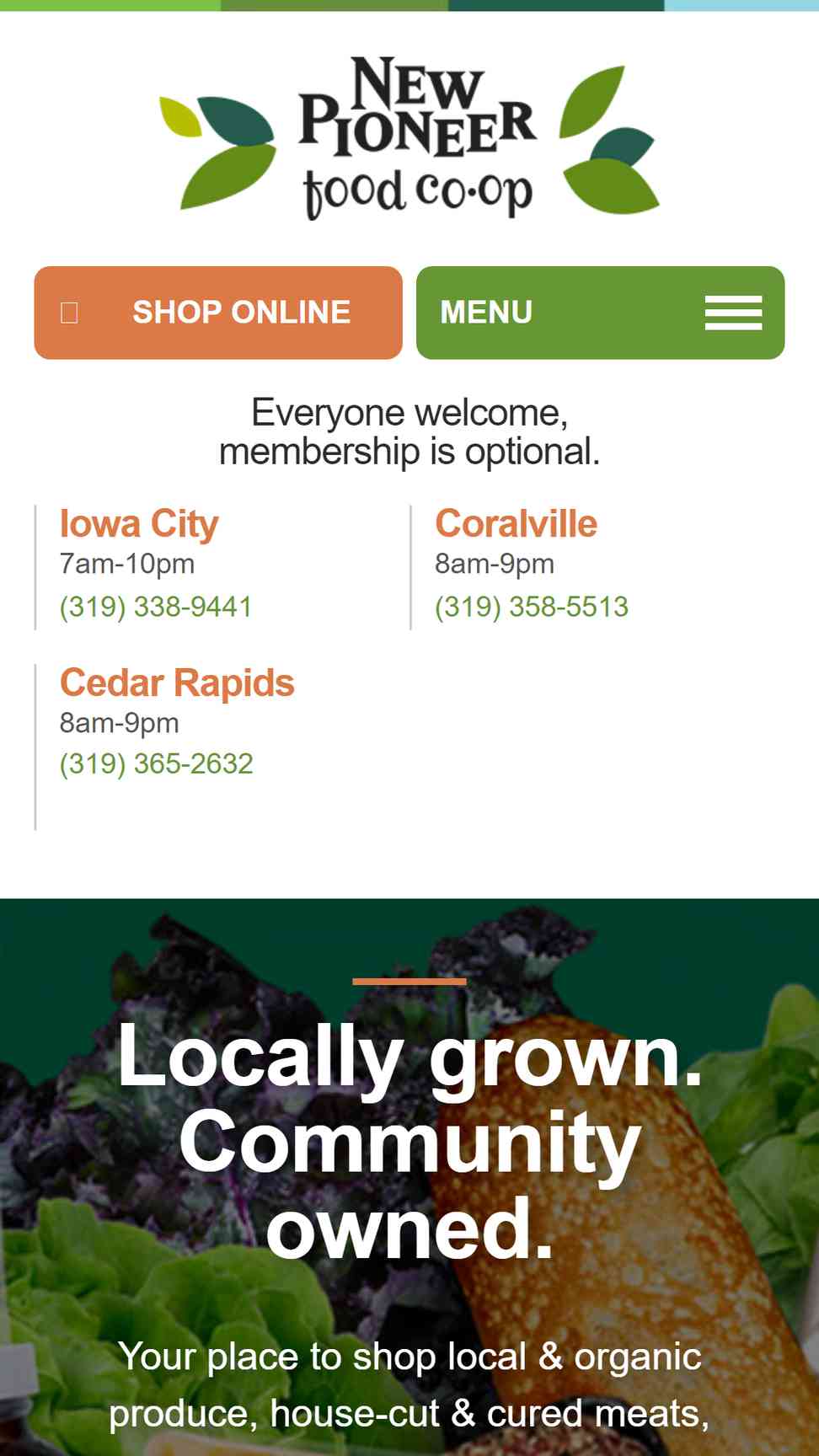Viewport: 819px width, 1456px height.
Task: Go to the homepage via the New Pioneer logo
Action: pos(409,137)
